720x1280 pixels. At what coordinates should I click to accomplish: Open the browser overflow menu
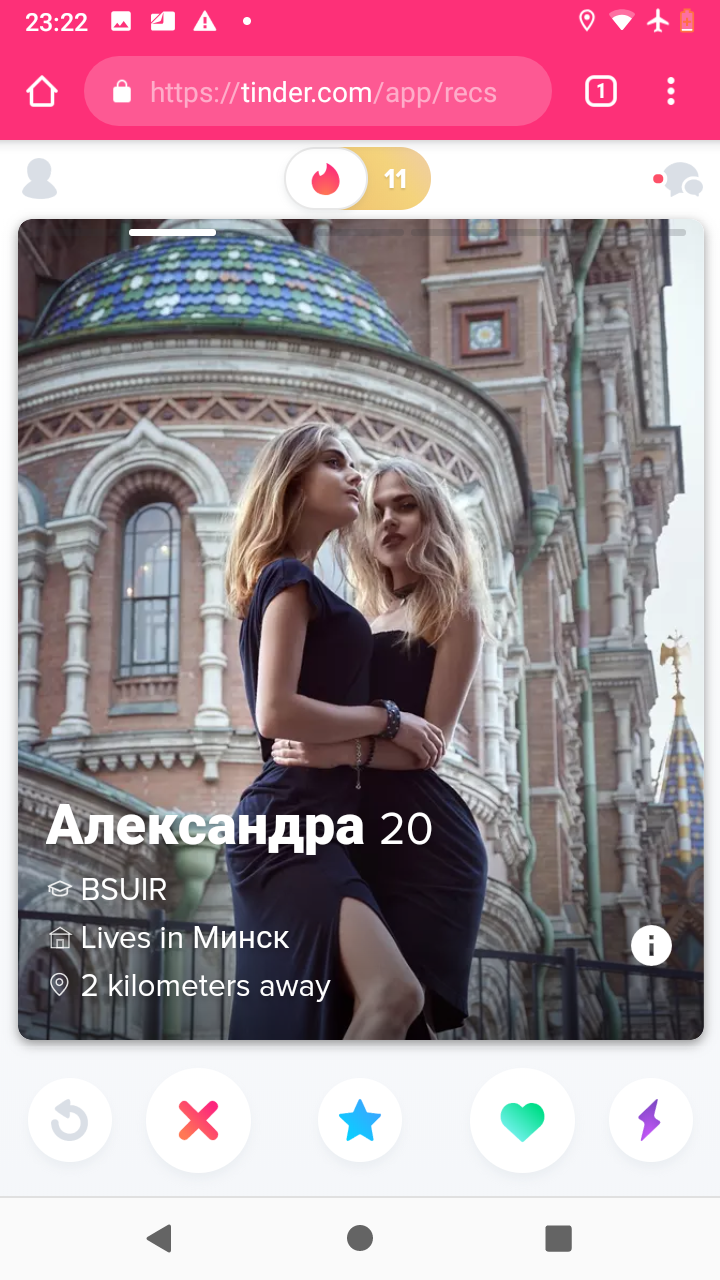[671, 92]
